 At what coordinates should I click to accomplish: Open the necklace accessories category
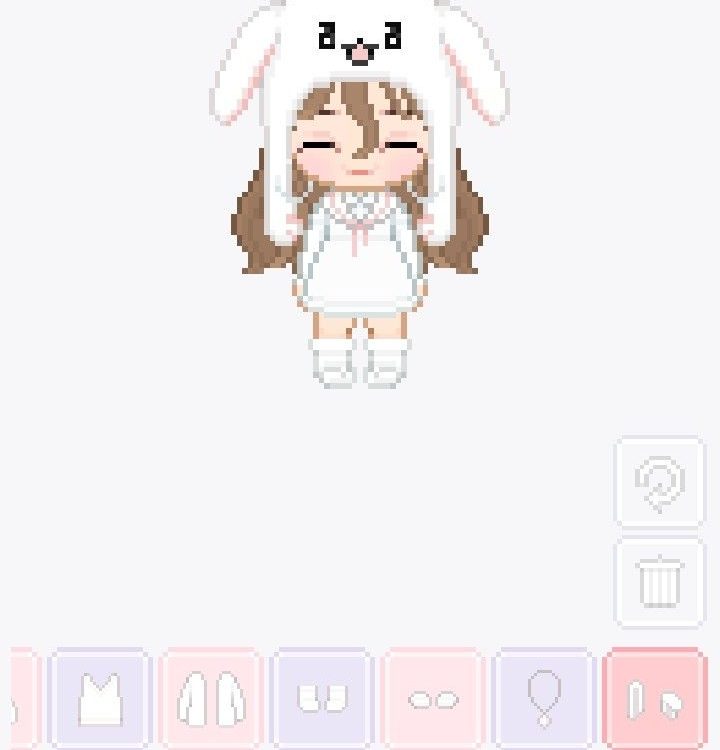[544, 698]
